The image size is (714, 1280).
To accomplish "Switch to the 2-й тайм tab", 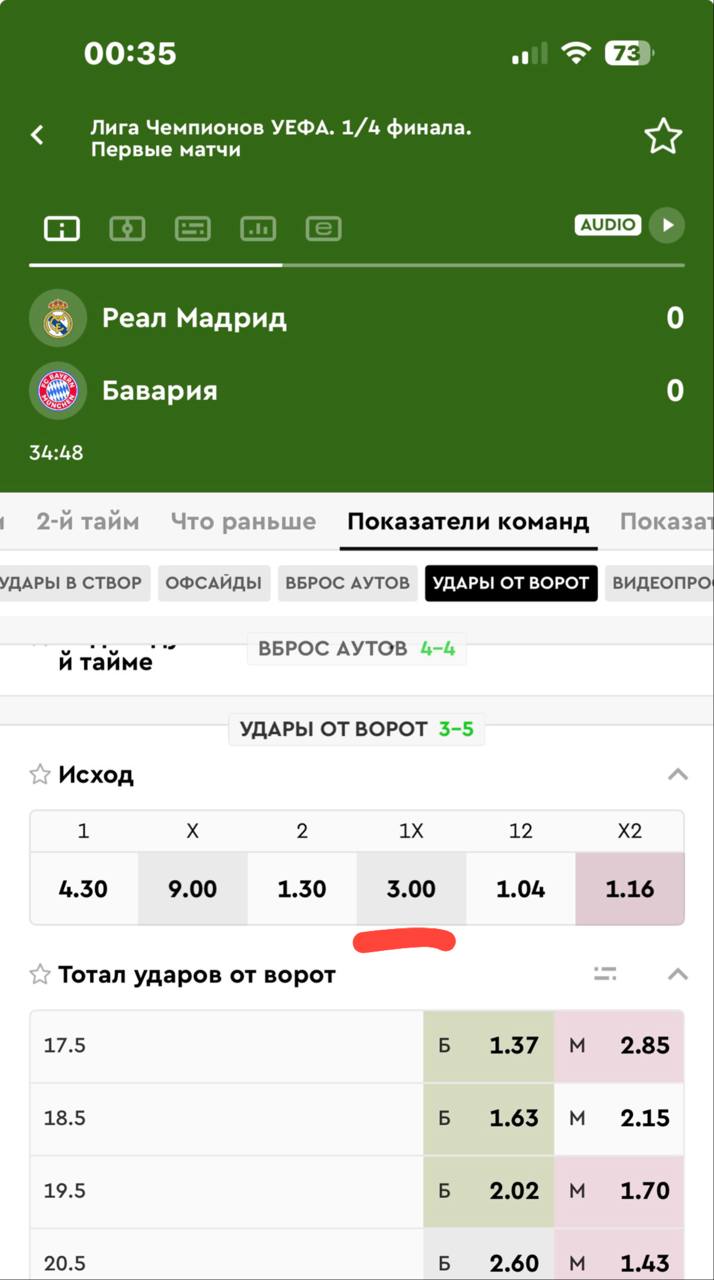I will pos(88,521).
